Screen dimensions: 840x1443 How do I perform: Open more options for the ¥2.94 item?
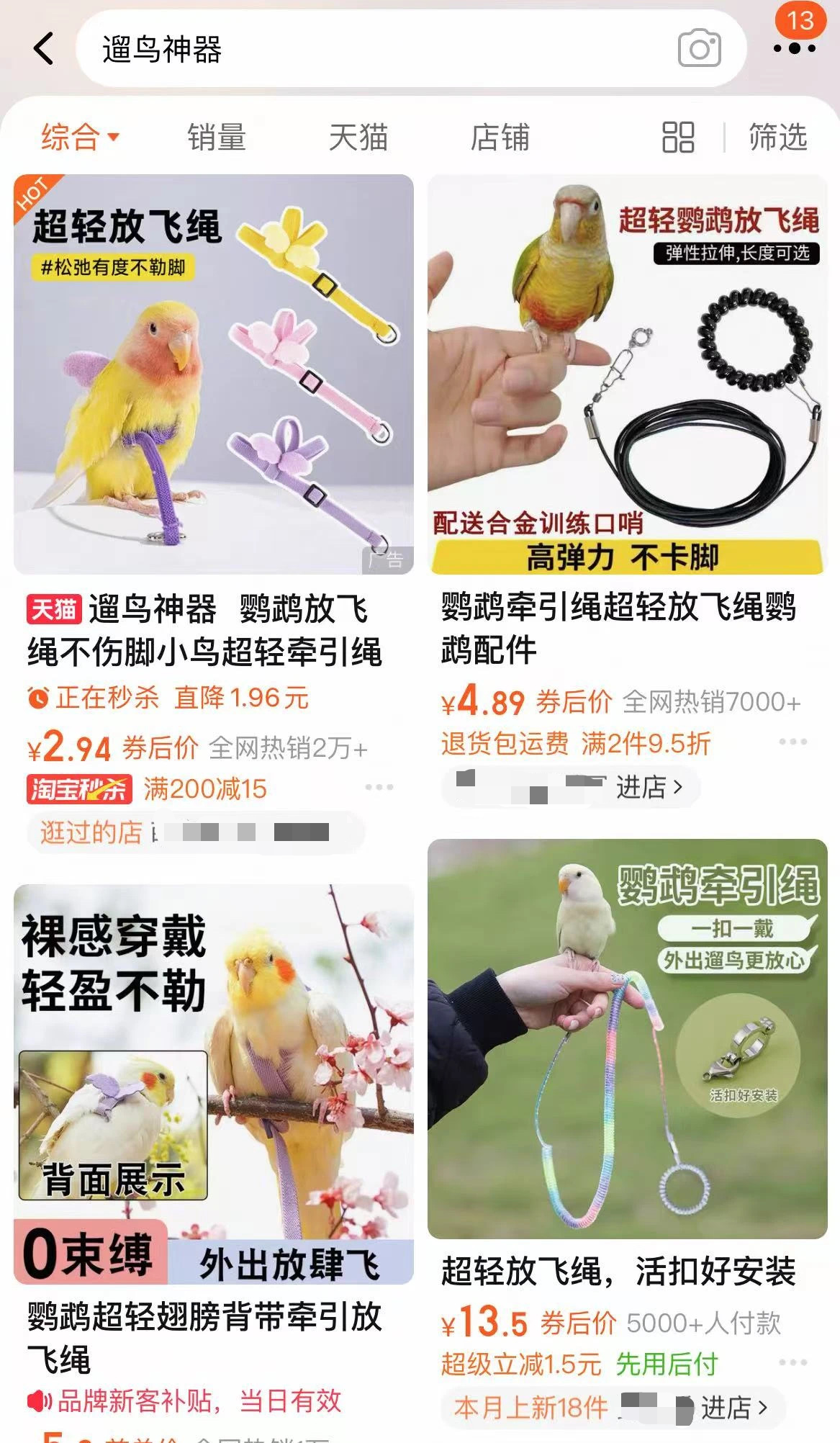[379, 787]
